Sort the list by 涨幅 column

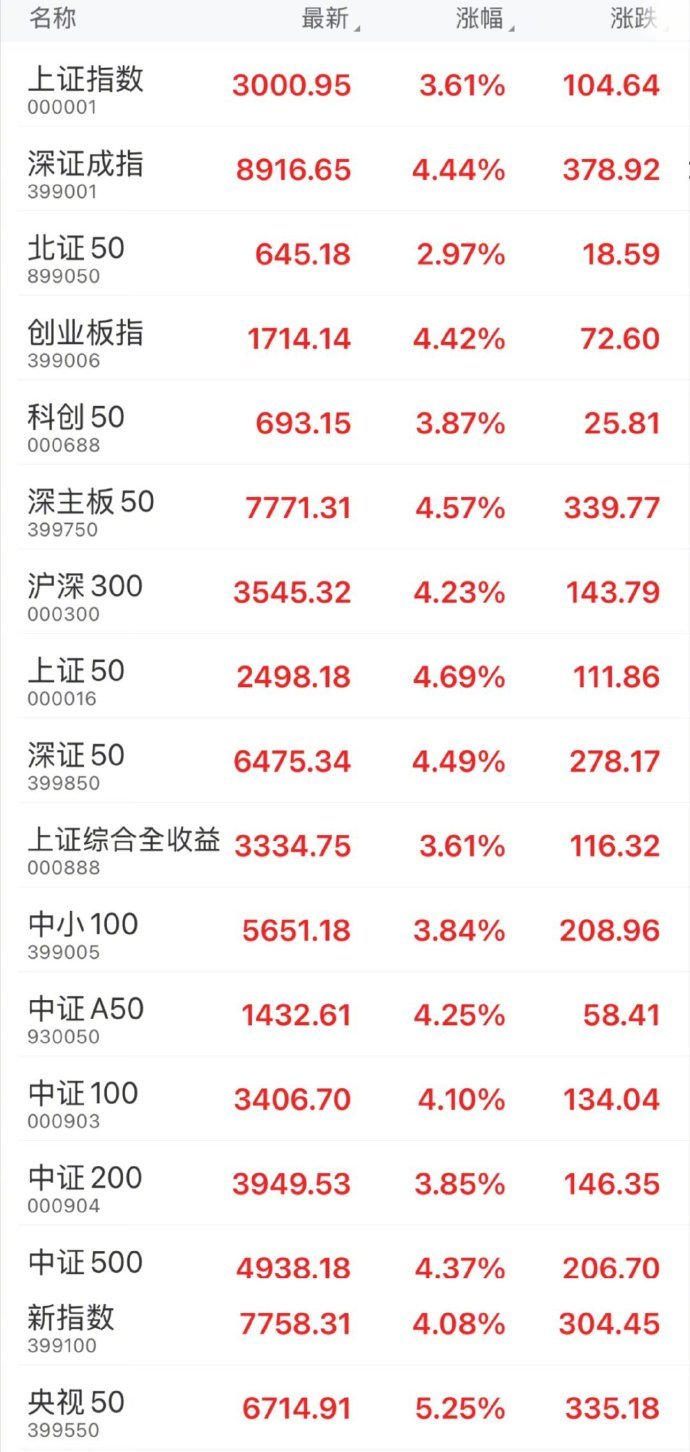485,20
